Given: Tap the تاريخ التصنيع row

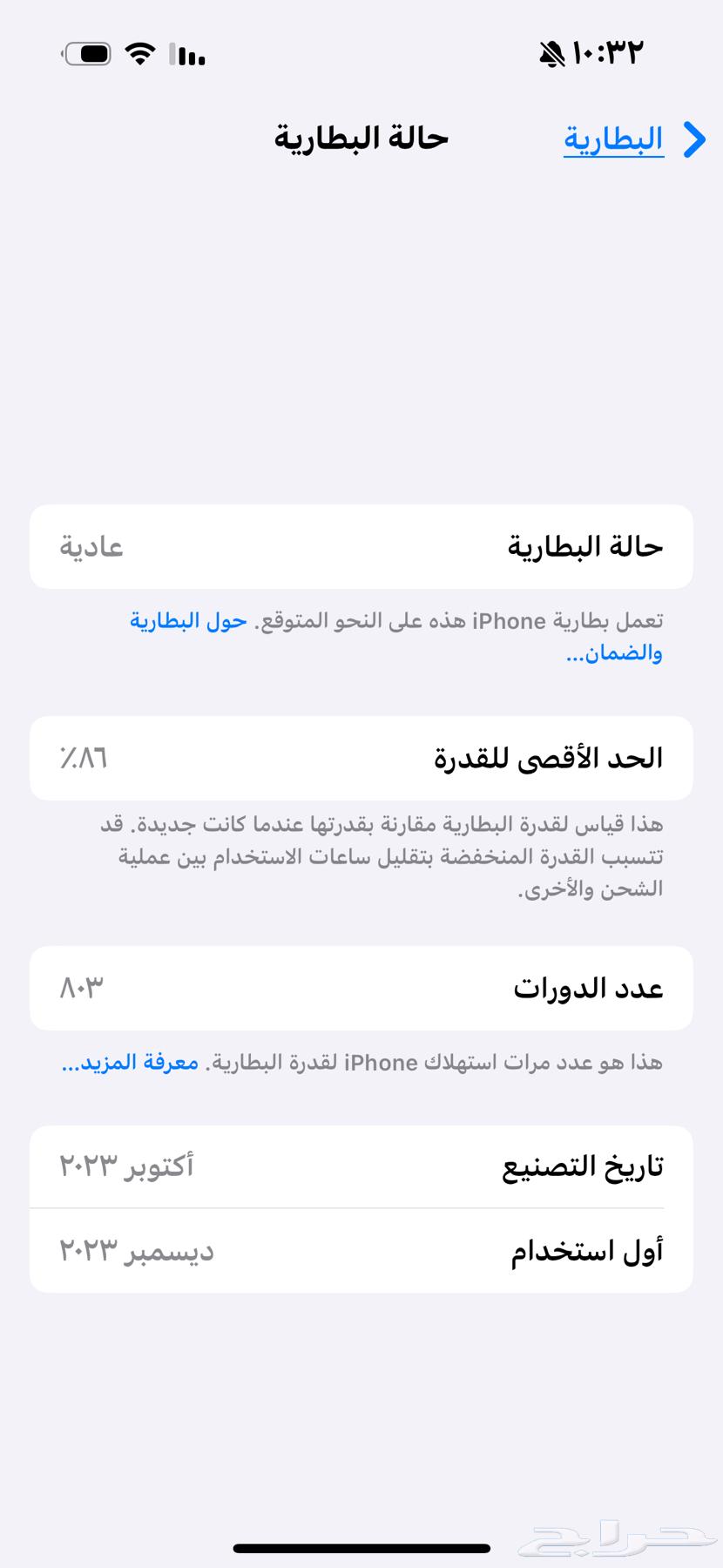Looking at the screenshot, I should click(361, 1165).
